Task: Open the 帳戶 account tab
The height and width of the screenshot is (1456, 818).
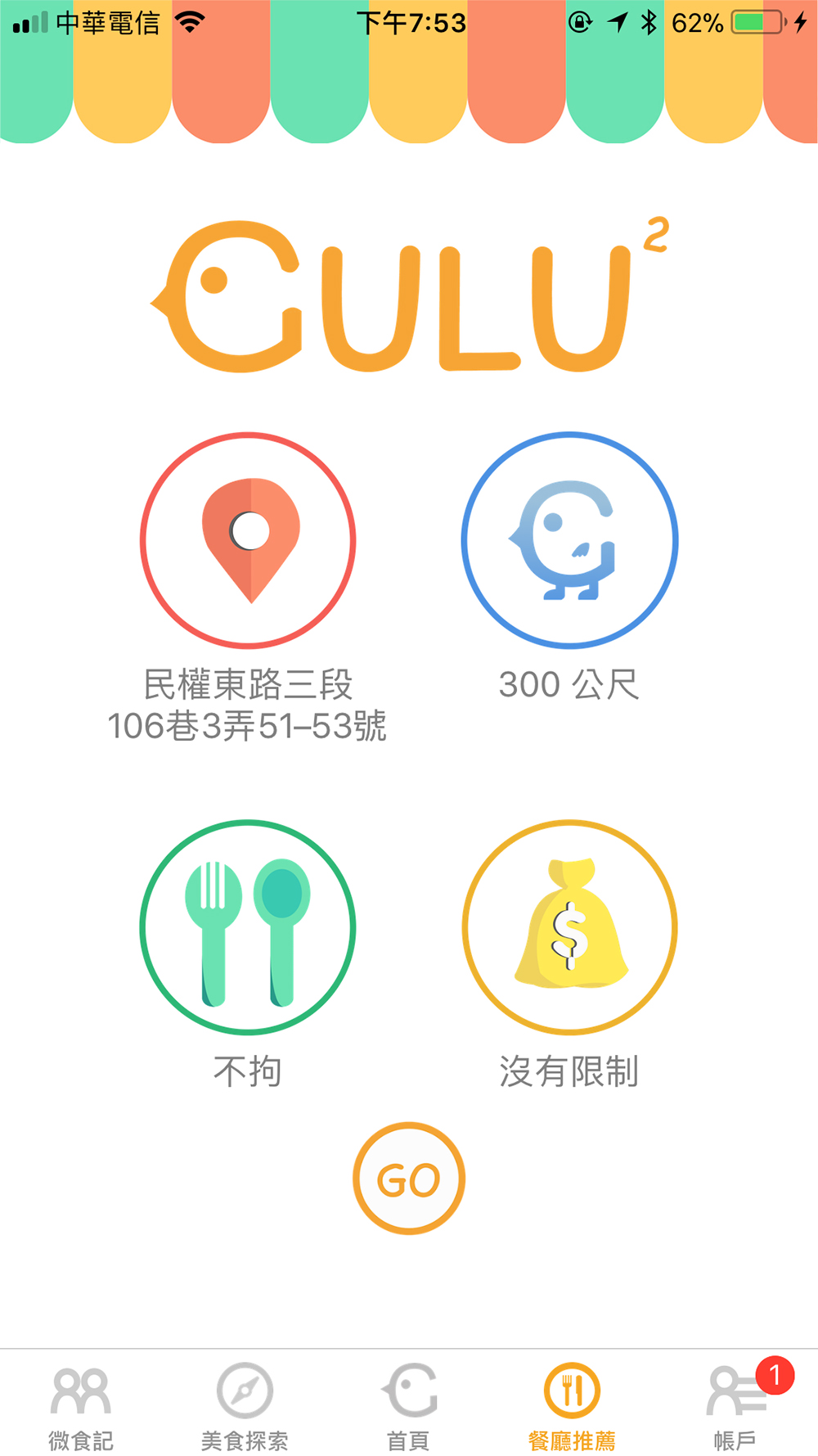Action: tap(735, 1406)
